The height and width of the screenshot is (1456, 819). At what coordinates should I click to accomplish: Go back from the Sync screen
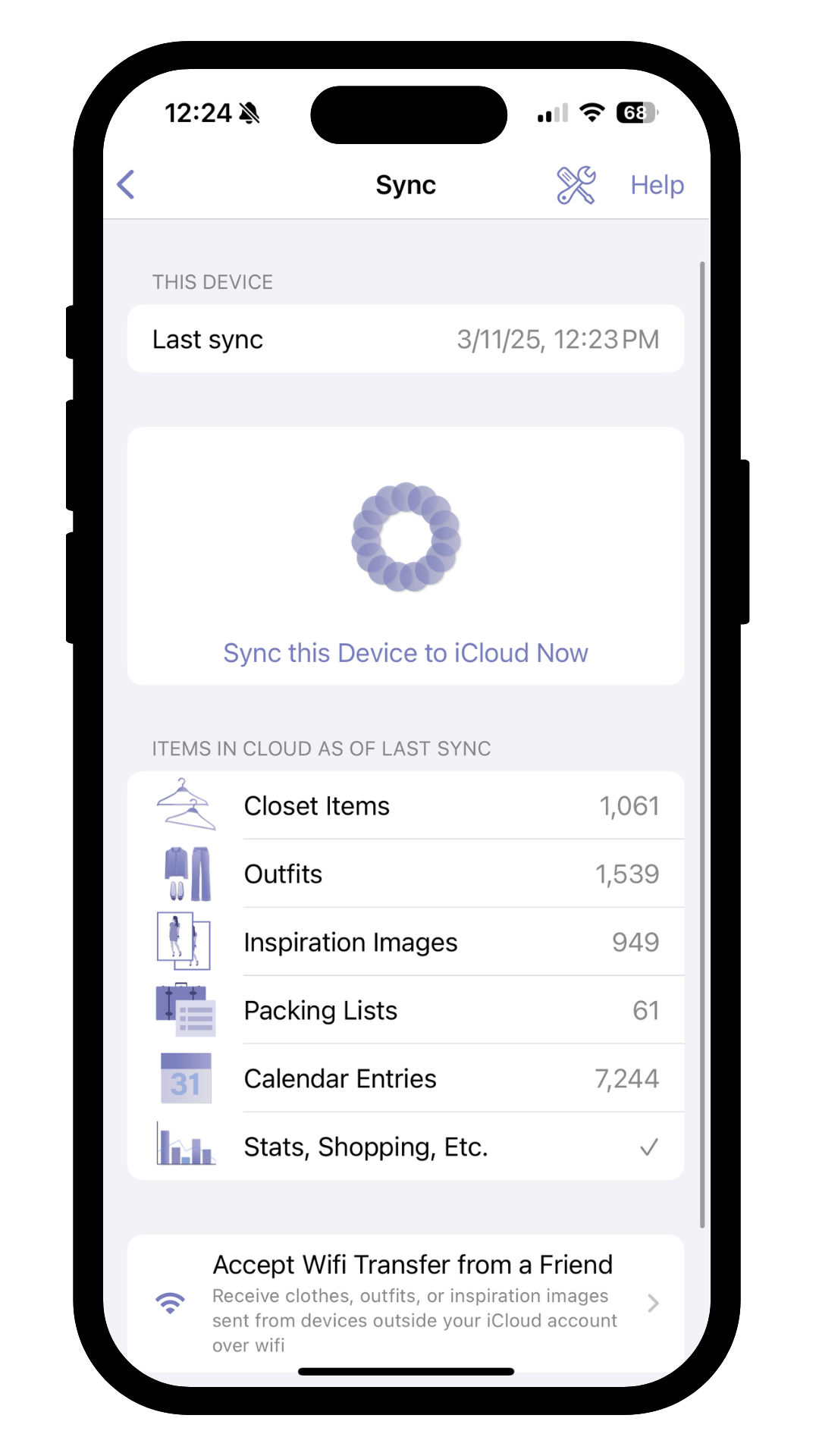(127, 184)
